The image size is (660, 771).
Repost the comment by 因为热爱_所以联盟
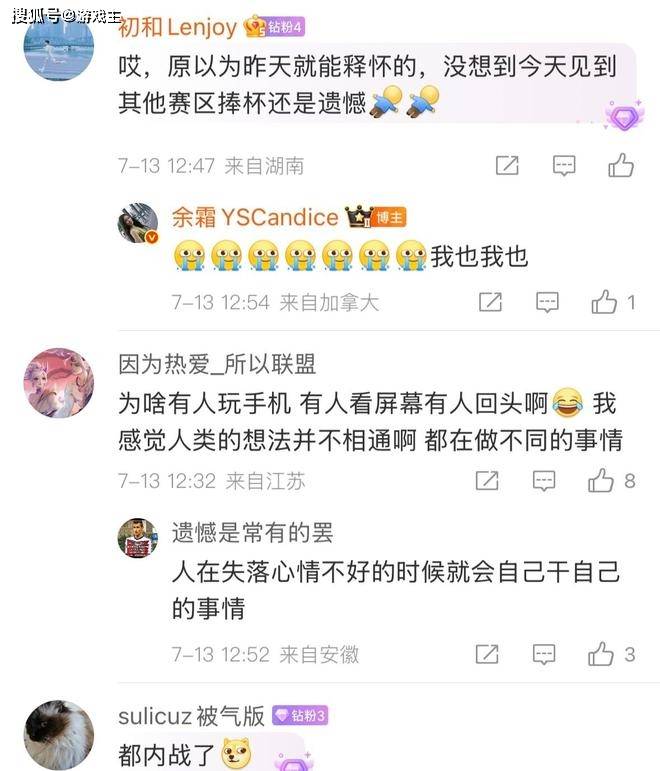[487, 481]
